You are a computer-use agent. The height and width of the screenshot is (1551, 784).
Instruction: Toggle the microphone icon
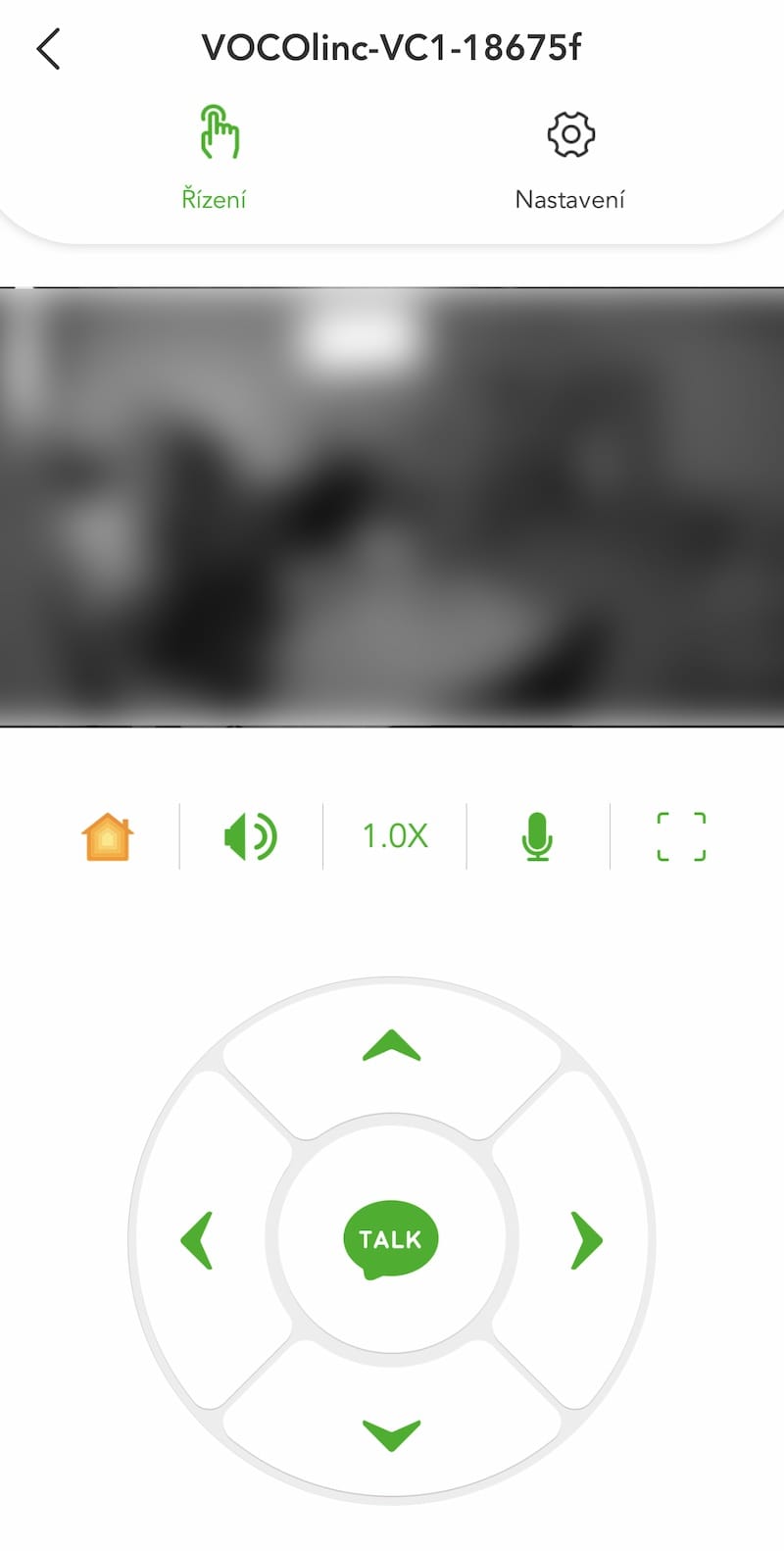coord(537,836)
